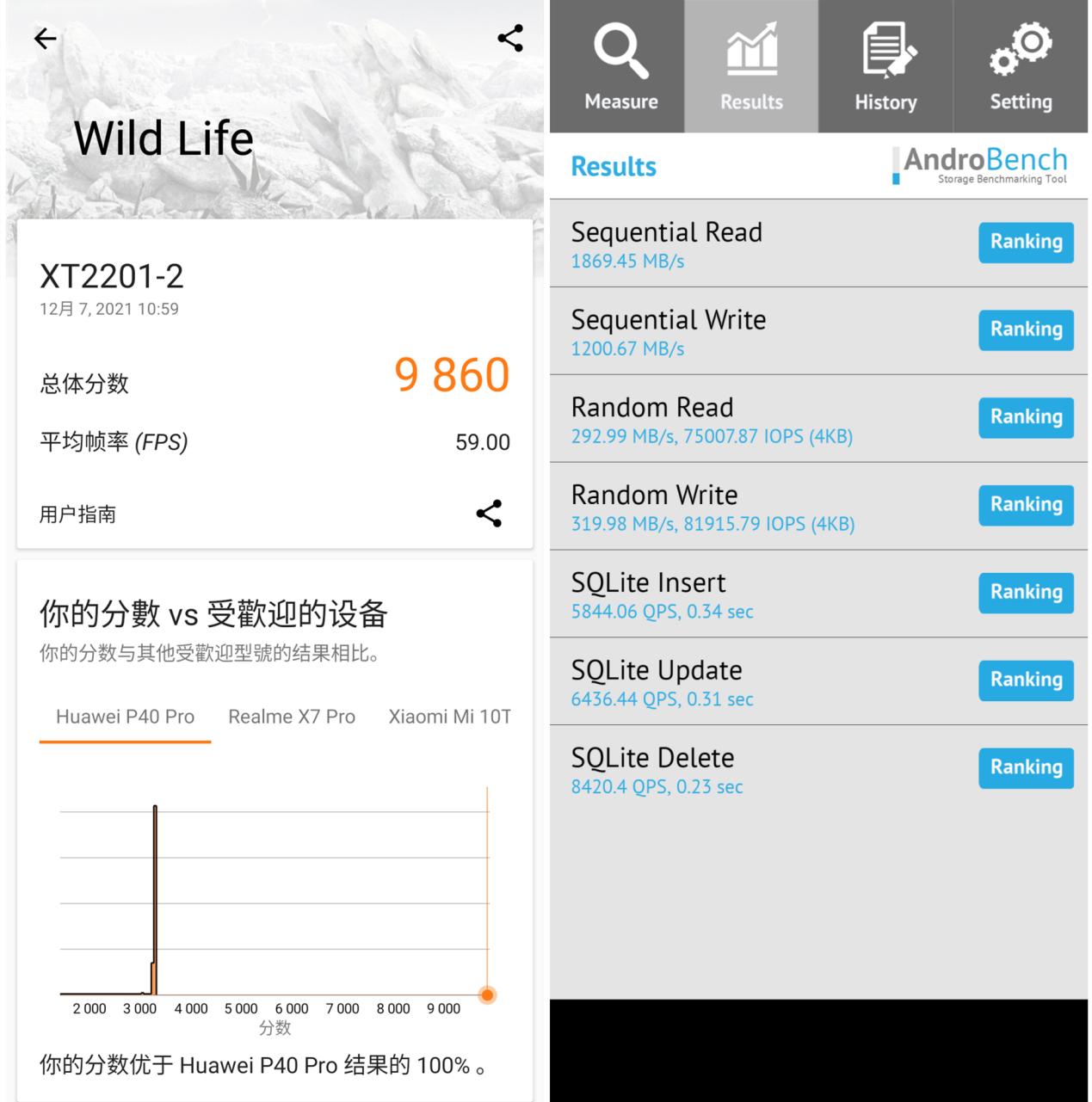
Task: Switch to the Realme X7 Pro tab
Action: (x=292, y=717)
